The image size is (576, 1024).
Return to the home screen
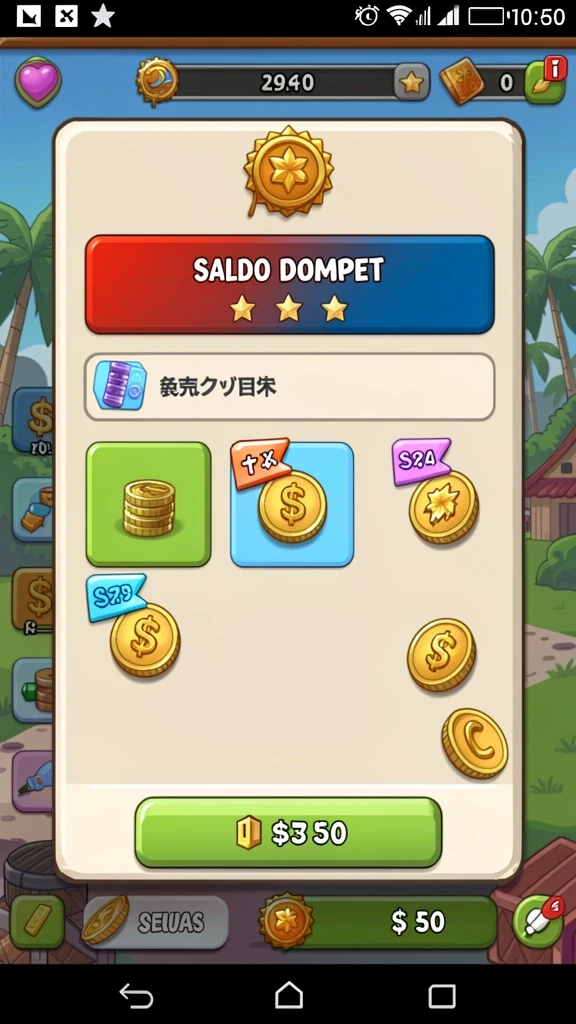pyautogui.click(x=289, y=996)
